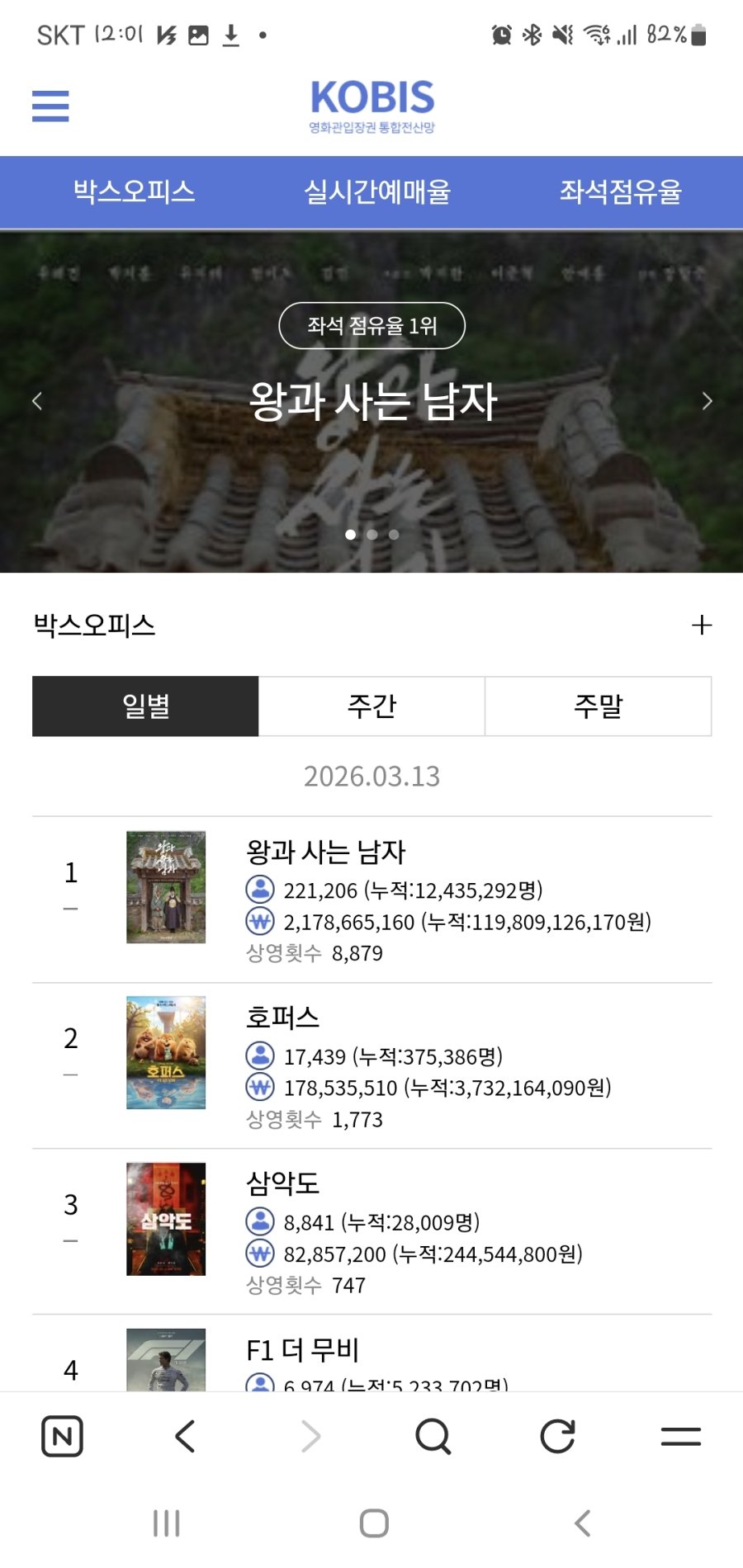The image size is (743, 1568).
Task: Open the hamburger menu at top left
Action: [50, 106]
